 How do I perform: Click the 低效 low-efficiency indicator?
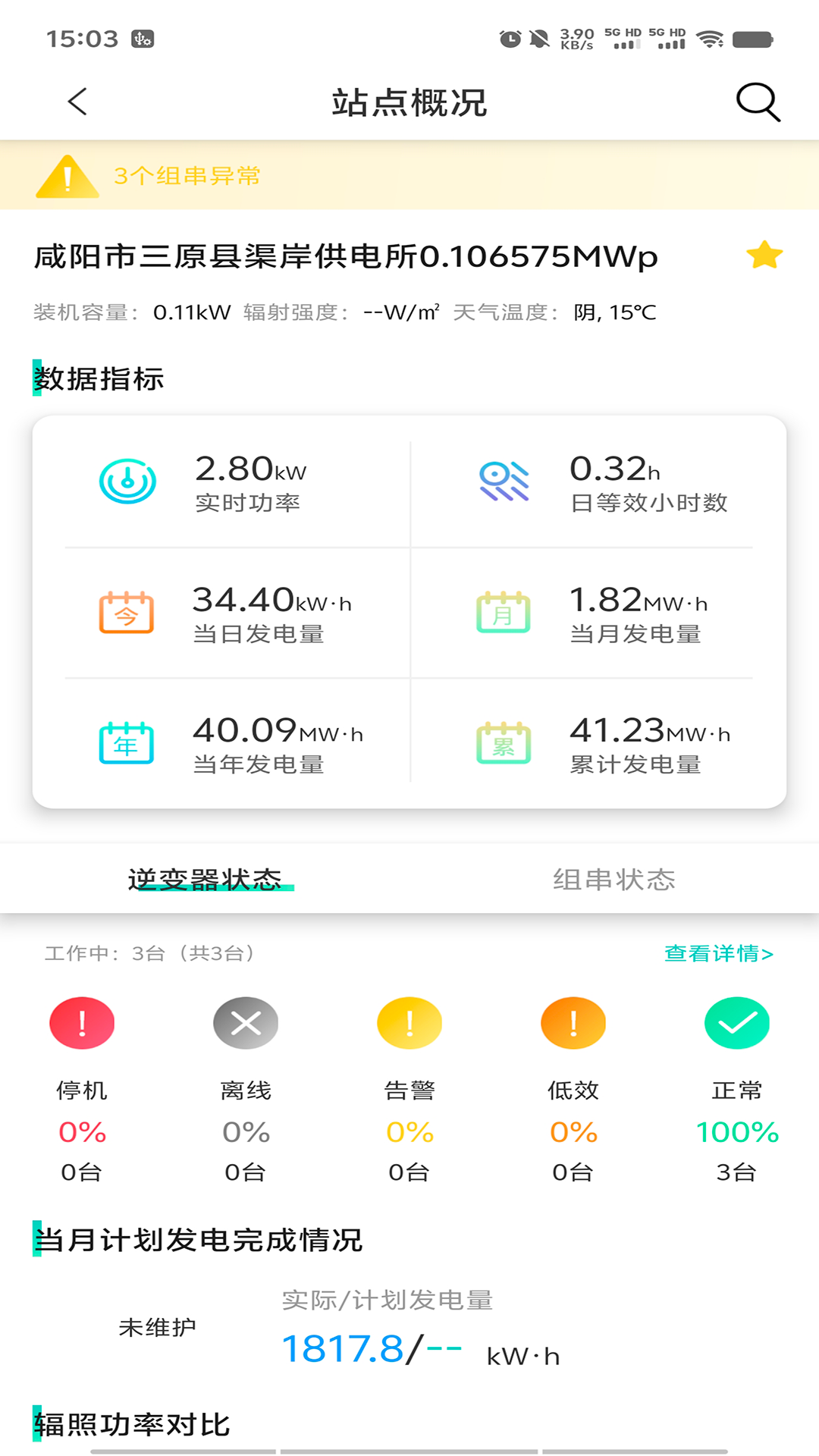click(x=573, y=1022)
